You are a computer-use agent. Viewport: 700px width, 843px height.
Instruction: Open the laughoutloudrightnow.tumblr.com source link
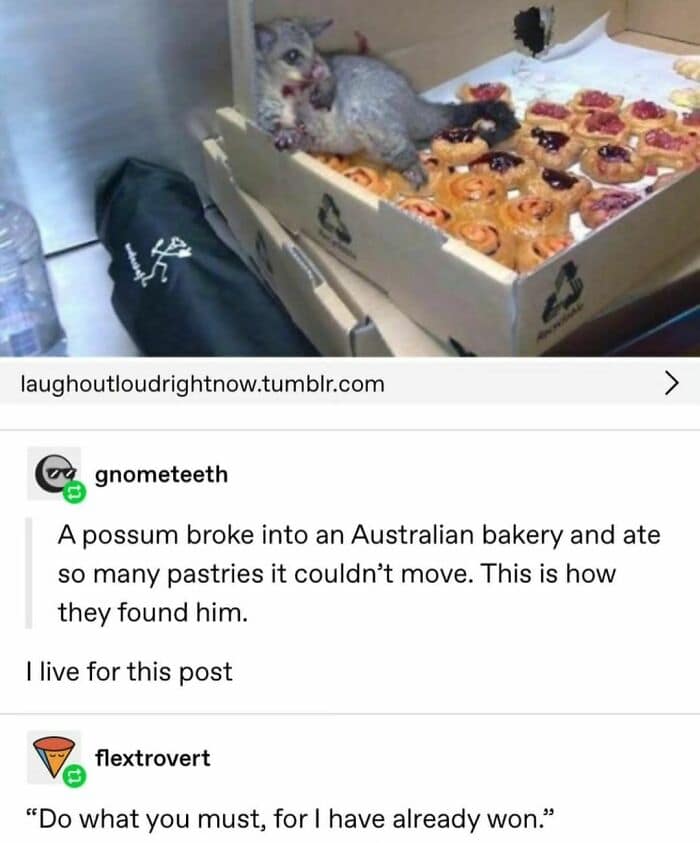pyautogui.click(x=202, y=383)
